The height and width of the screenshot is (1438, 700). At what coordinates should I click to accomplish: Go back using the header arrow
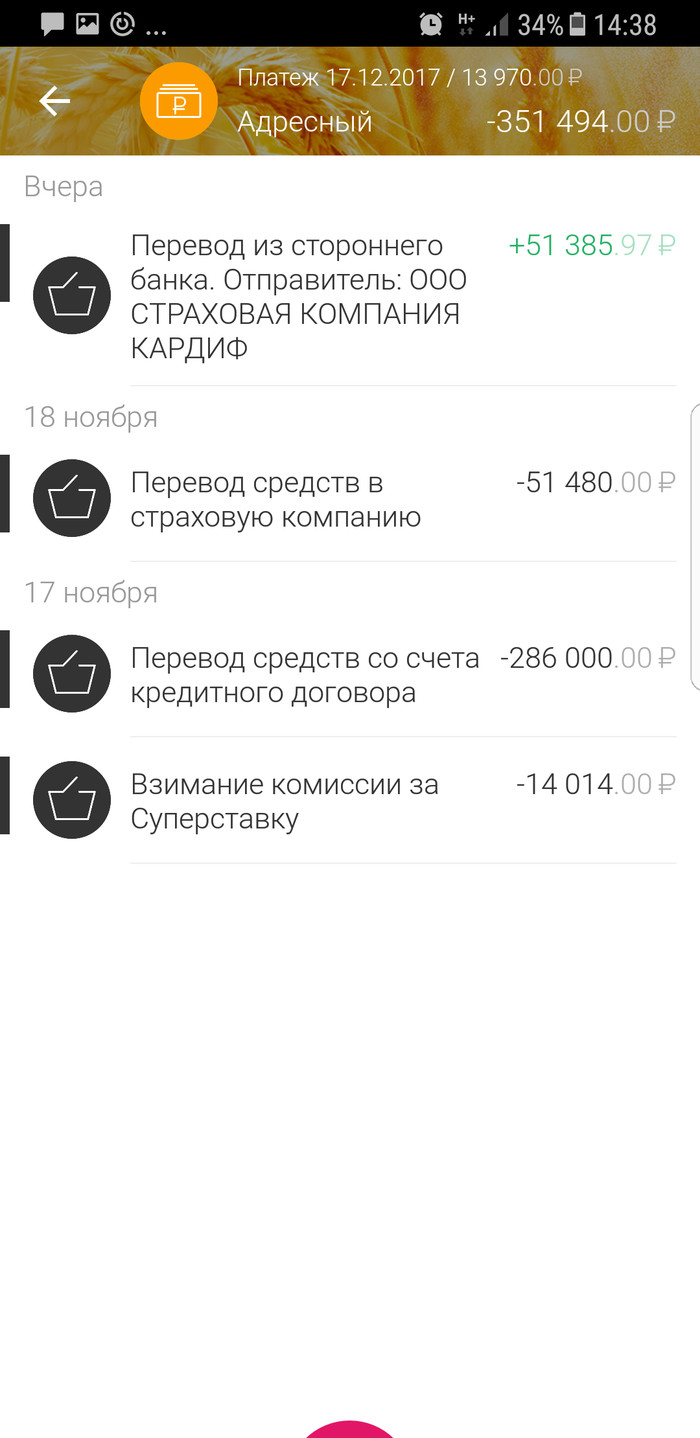click(54, 101)
